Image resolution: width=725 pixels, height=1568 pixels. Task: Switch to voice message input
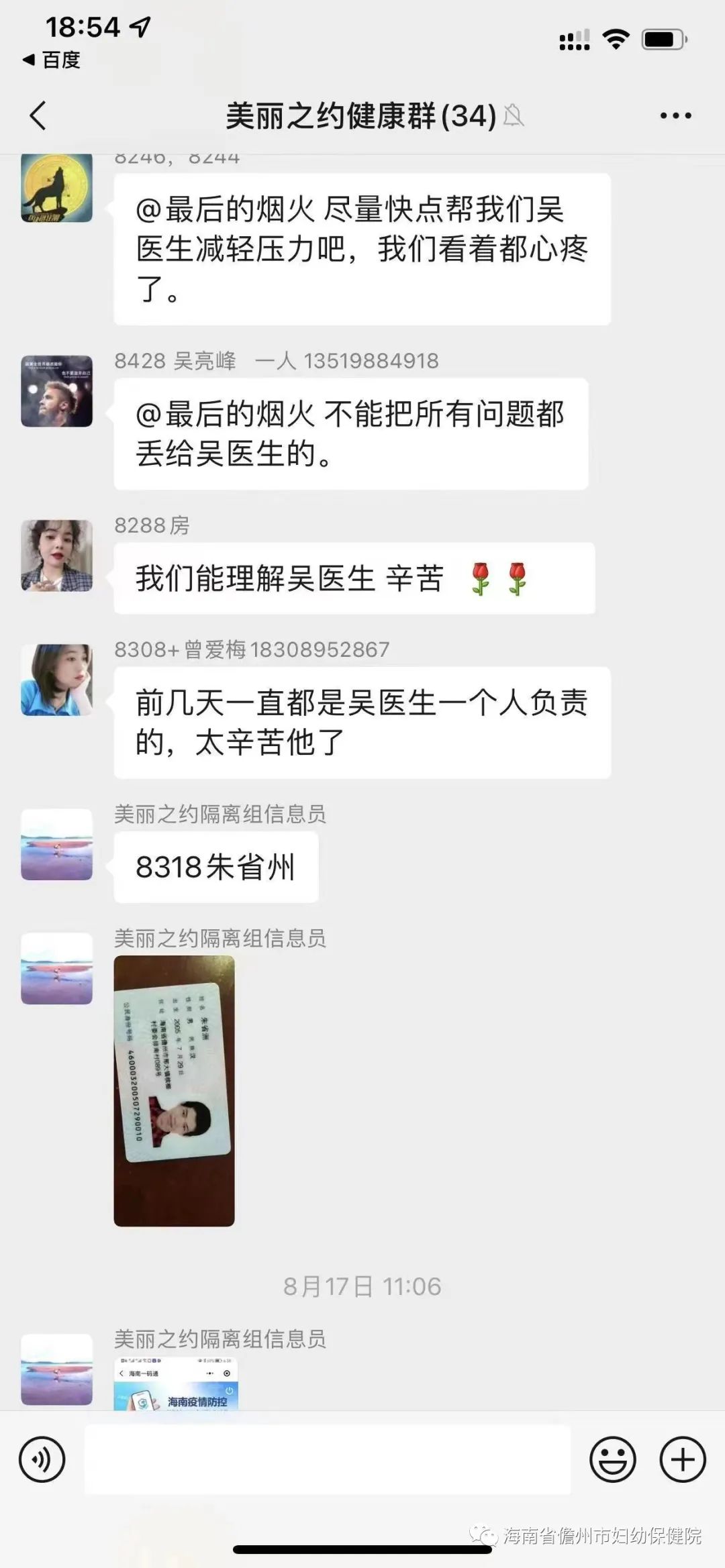tap(42, 1459)
